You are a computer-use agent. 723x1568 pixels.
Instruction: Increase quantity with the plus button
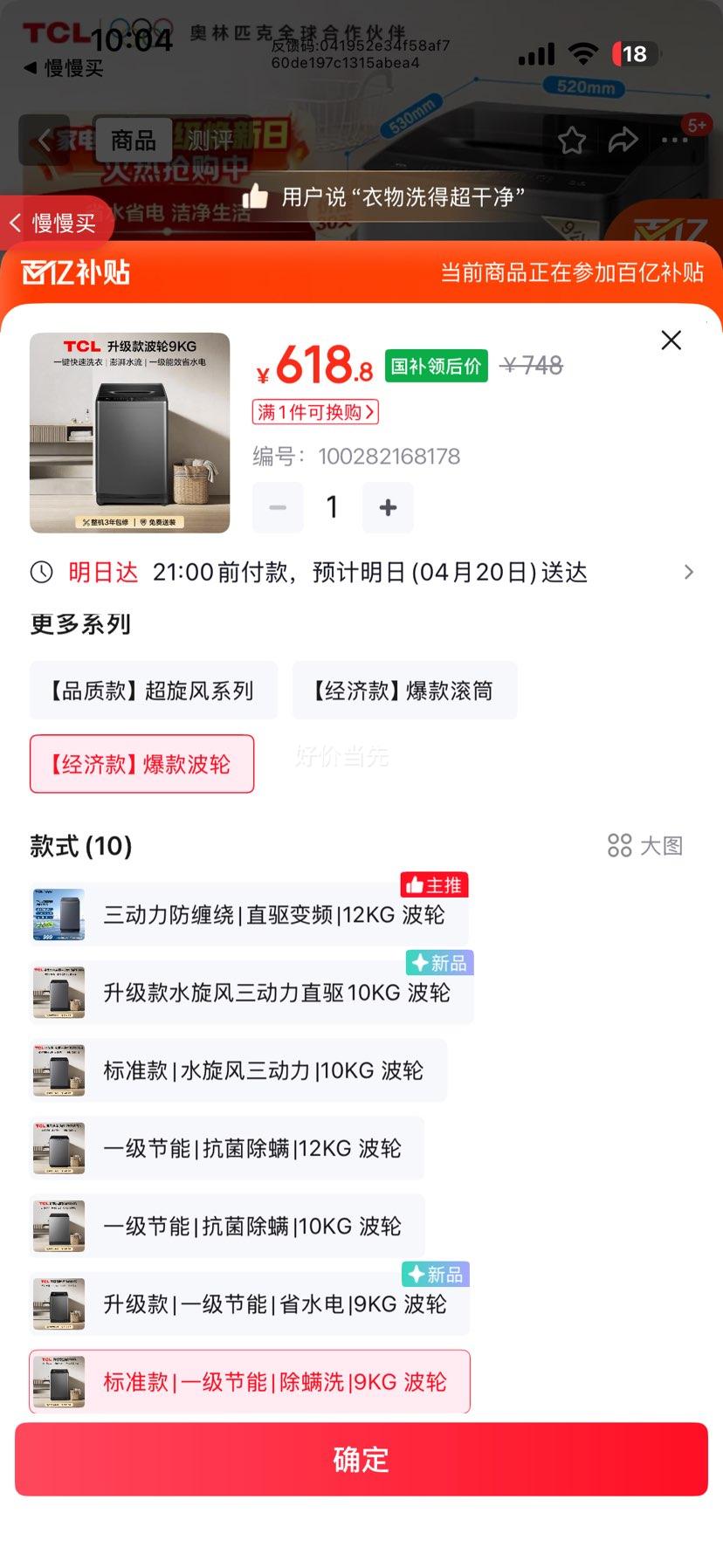click(388, 507)
